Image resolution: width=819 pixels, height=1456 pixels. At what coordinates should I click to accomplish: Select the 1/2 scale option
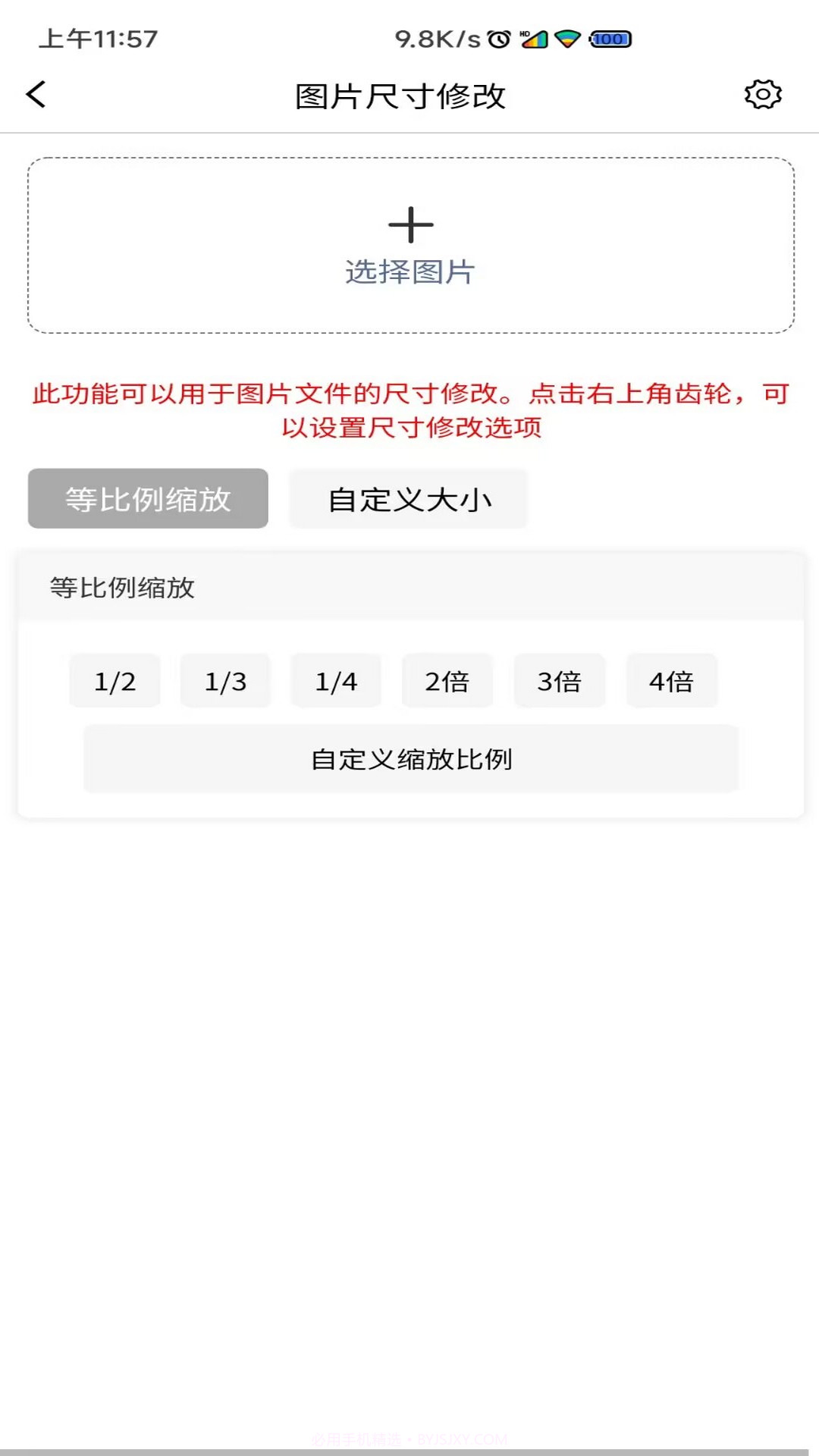pyautogui.click(x=115, y=682)
